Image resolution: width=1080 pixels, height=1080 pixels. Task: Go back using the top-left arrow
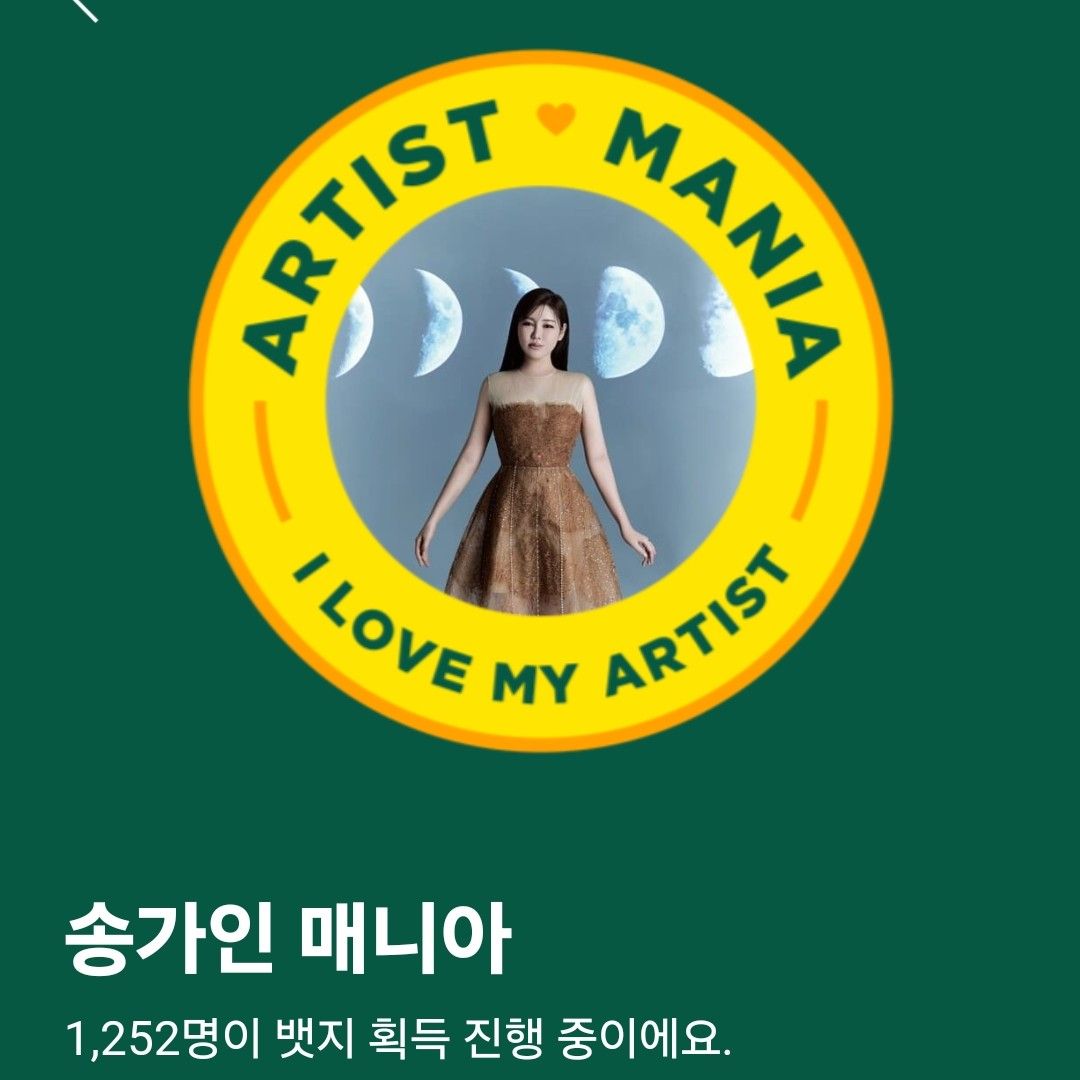pyautogui.click(x=85, y=8)
